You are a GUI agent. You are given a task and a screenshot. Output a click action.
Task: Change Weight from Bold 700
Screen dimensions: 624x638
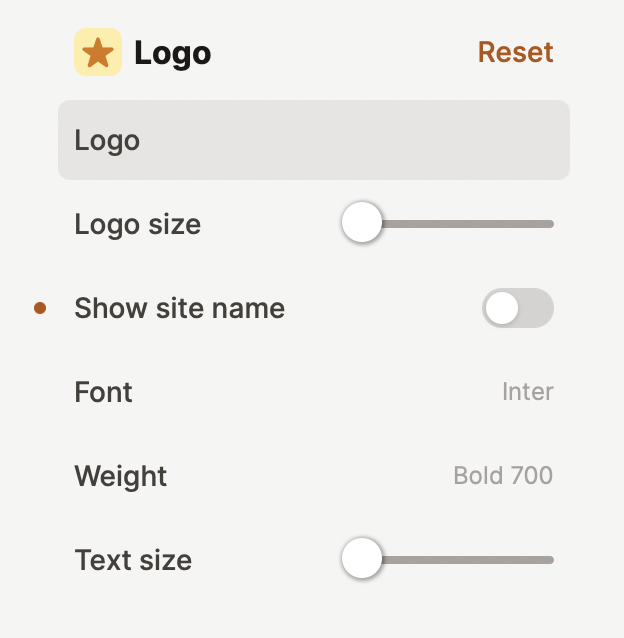(502, 476)
